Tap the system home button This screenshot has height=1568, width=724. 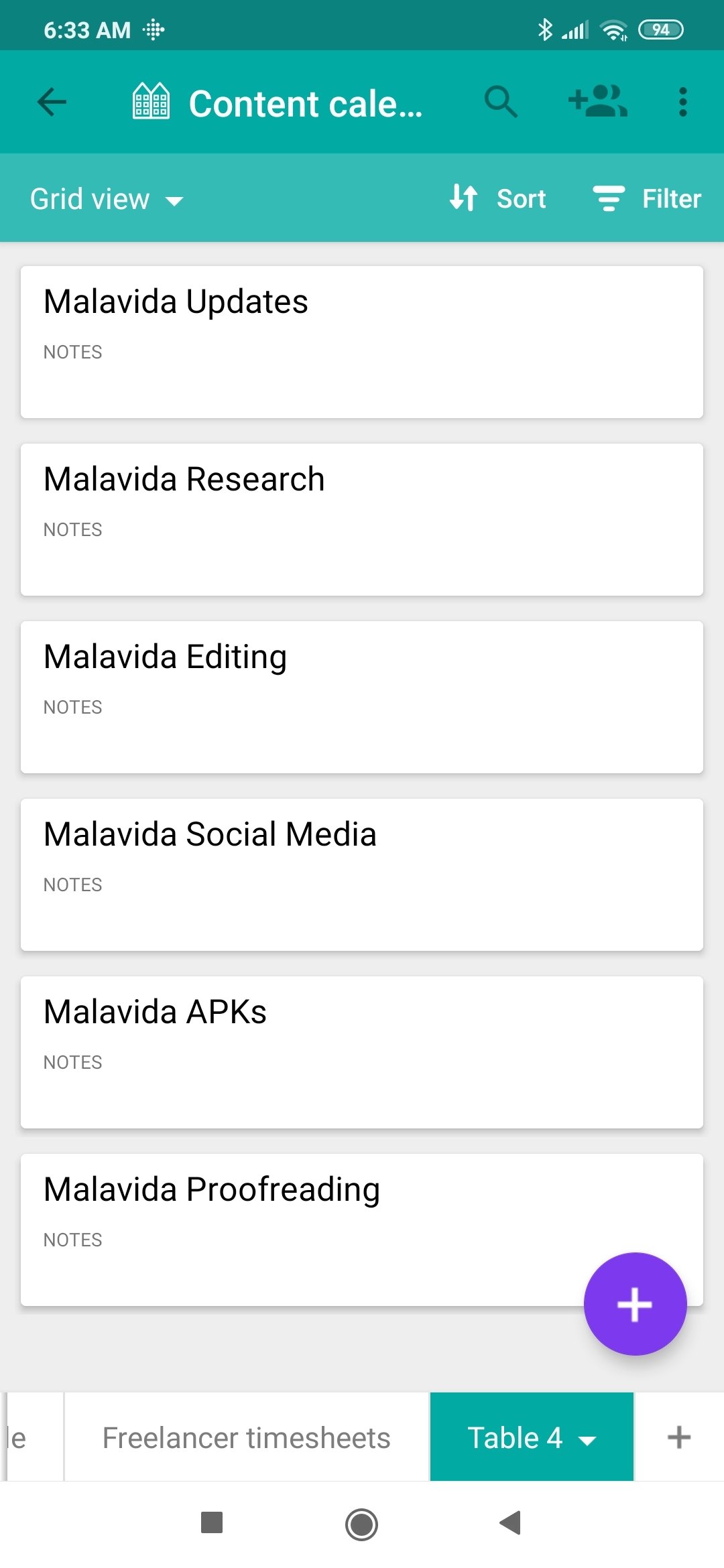pyautogui.click(x=362, y=1524)
